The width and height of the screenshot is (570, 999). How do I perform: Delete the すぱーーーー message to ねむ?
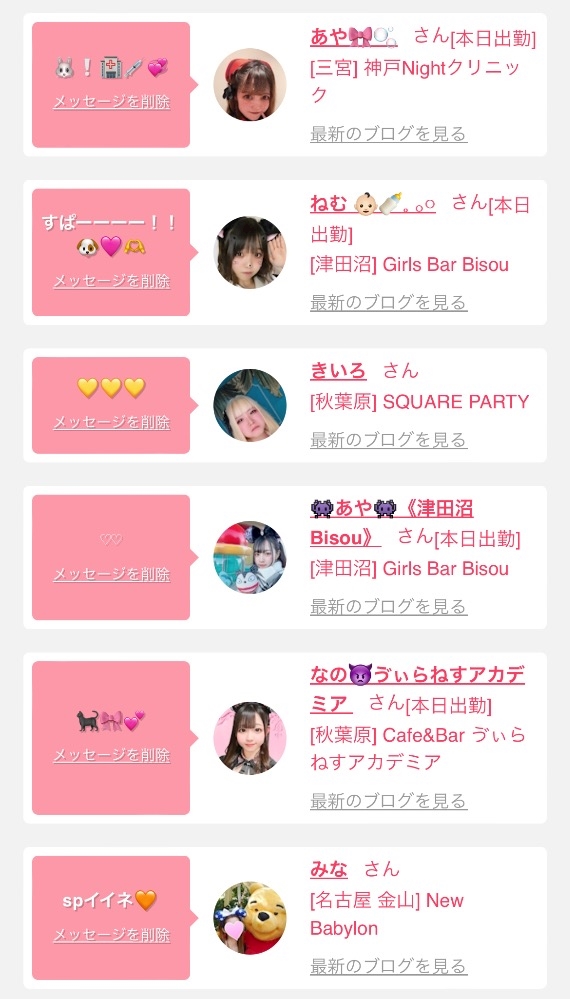111,281
